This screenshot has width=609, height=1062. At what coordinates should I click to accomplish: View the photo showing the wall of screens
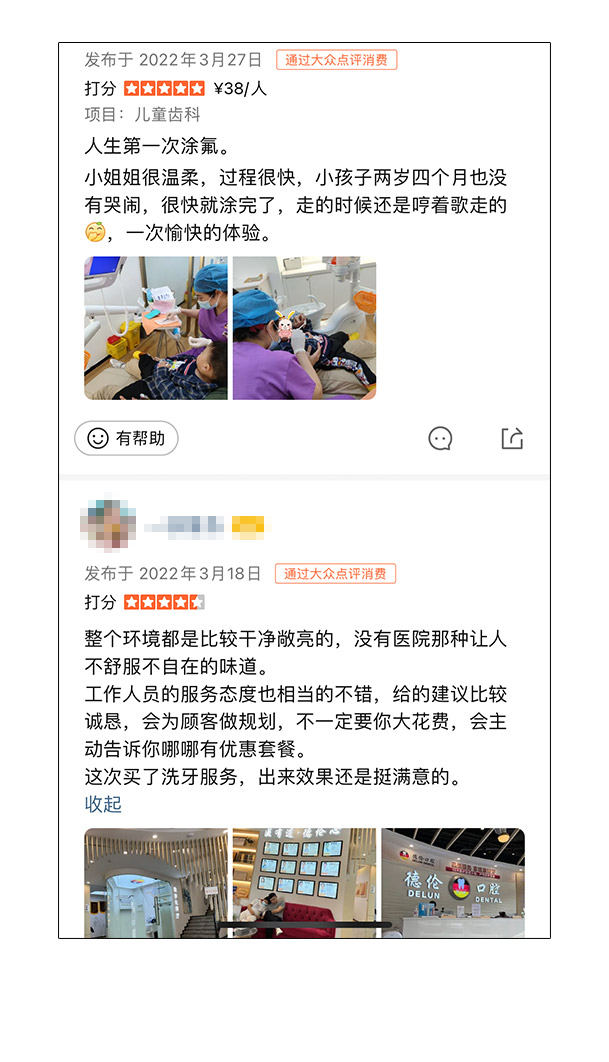pyautogui.click(x=304, y=882)
